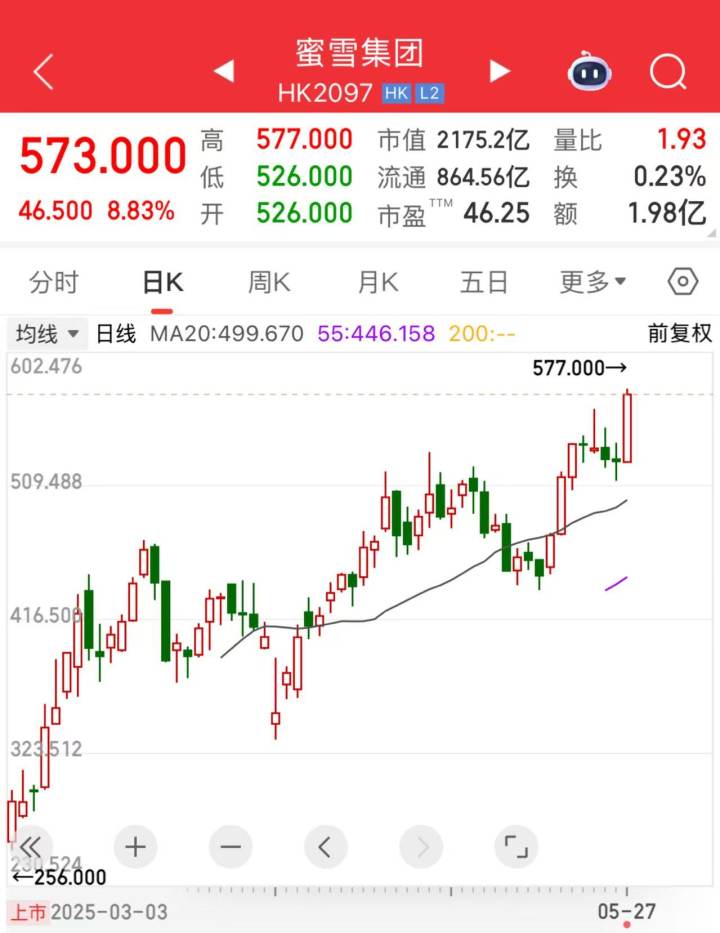Open the 均线 indicator dropdown
The width and height of the screenshot is (720, 933).
tap(47, 334)
